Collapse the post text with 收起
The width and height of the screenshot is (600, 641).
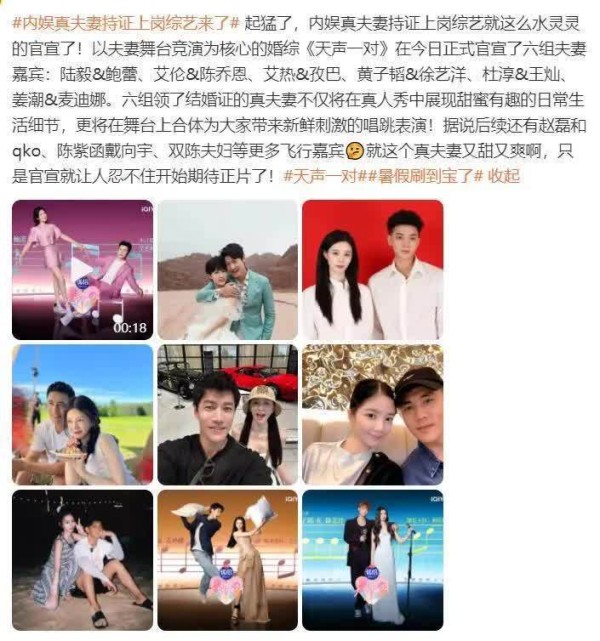503,176
